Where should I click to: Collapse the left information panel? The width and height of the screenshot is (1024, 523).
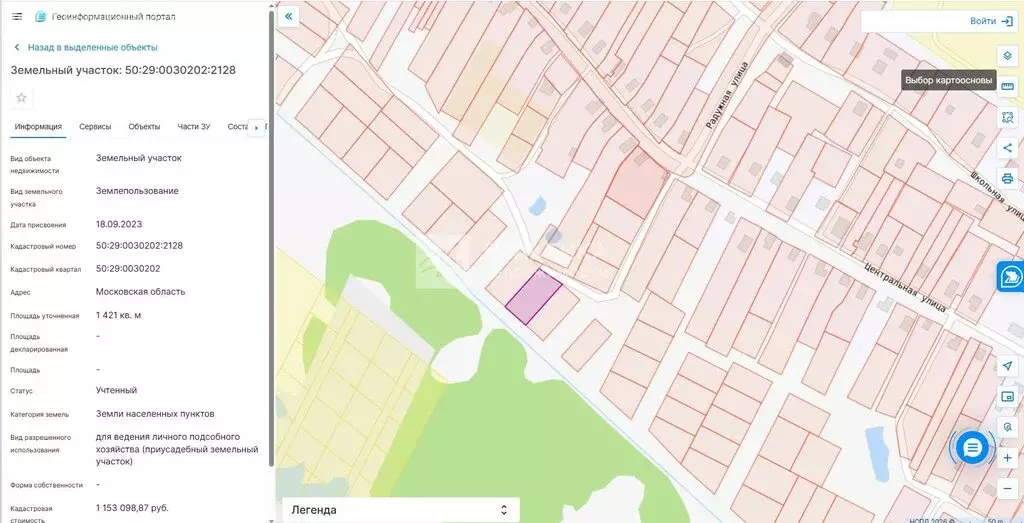pos(289,17)
